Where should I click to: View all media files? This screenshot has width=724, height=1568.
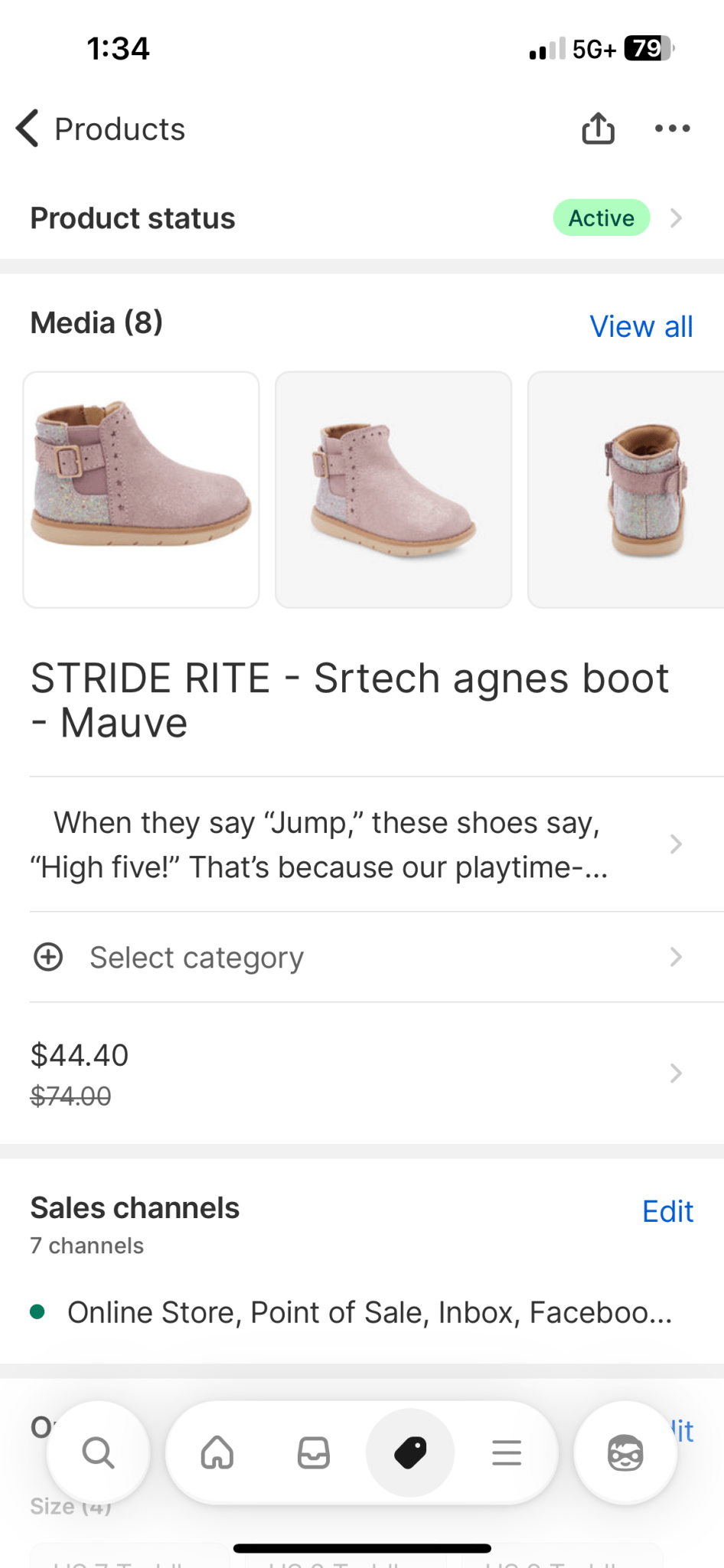(x=641, y=327)
